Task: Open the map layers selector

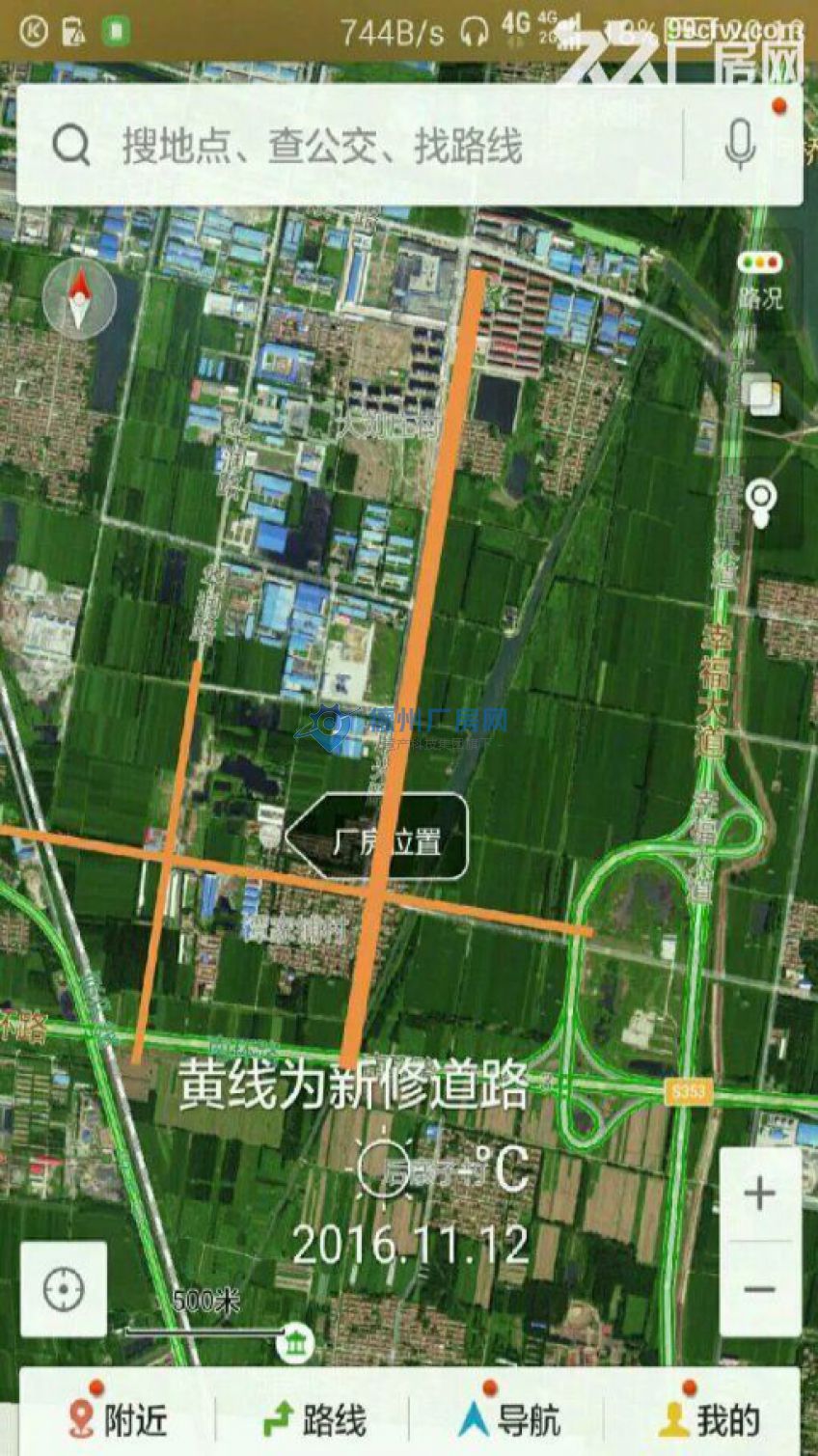Action: pyautogui.click(x=761, y=394)
